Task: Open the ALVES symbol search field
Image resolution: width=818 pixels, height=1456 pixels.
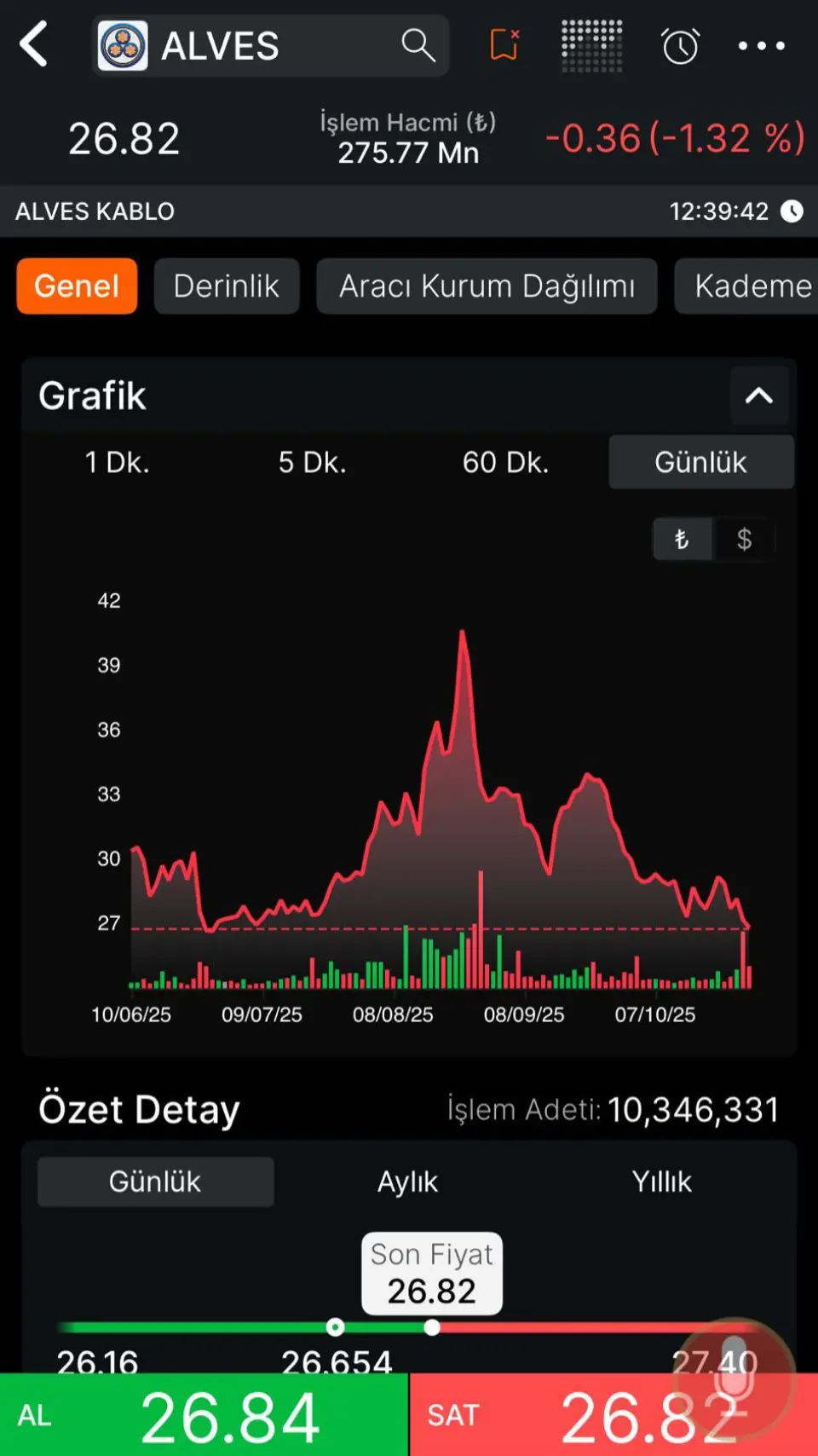Action: (x=271, y=45)
